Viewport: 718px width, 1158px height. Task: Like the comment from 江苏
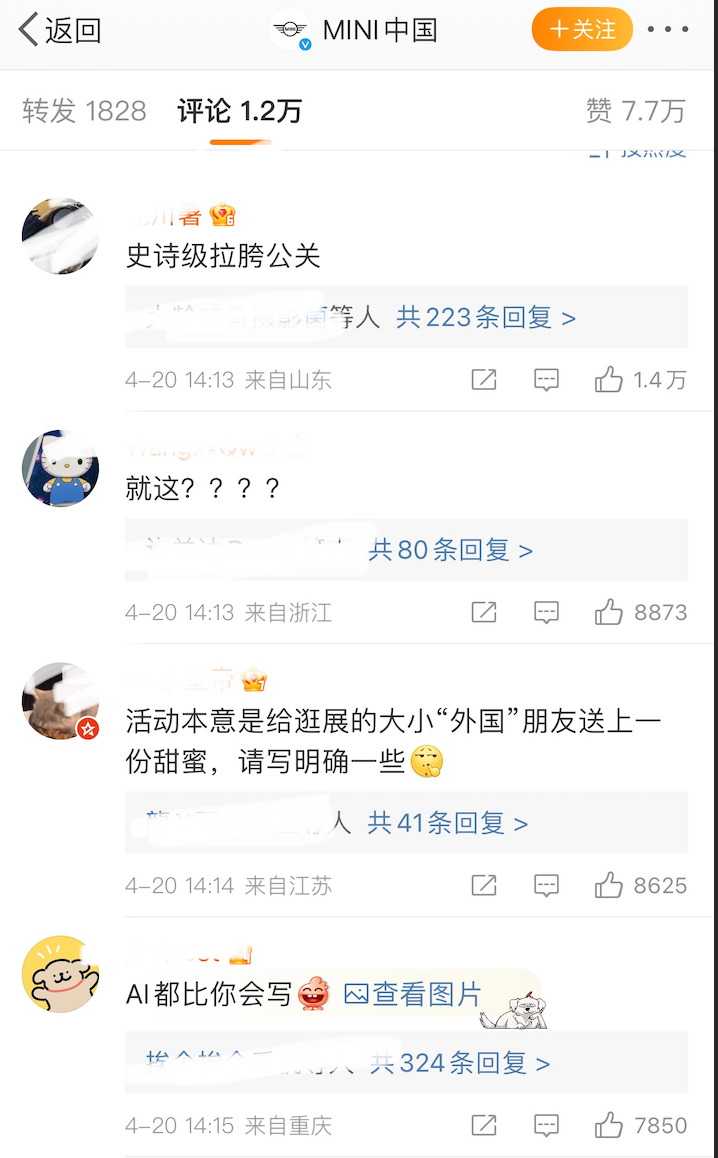coord(609,885)
